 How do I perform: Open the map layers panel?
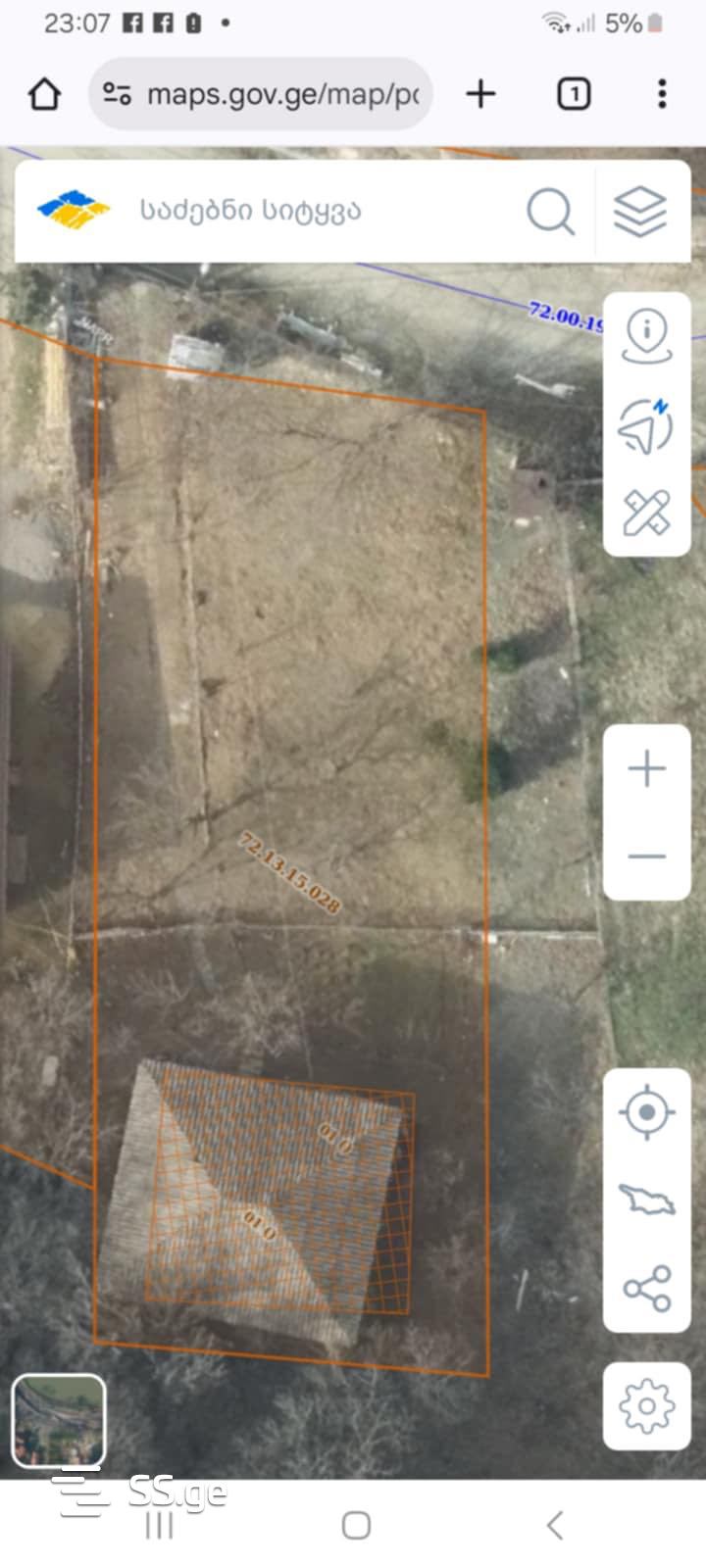pyautogui.click(x=640, y=211)
